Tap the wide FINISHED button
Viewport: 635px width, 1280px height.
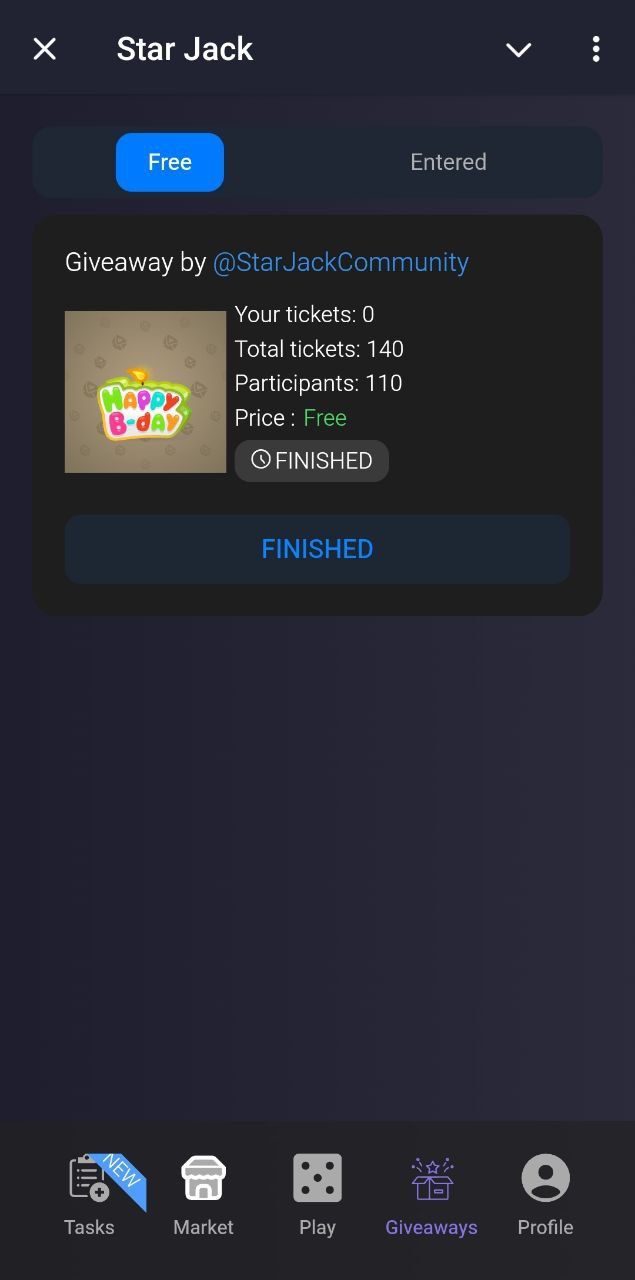(317, 549)
